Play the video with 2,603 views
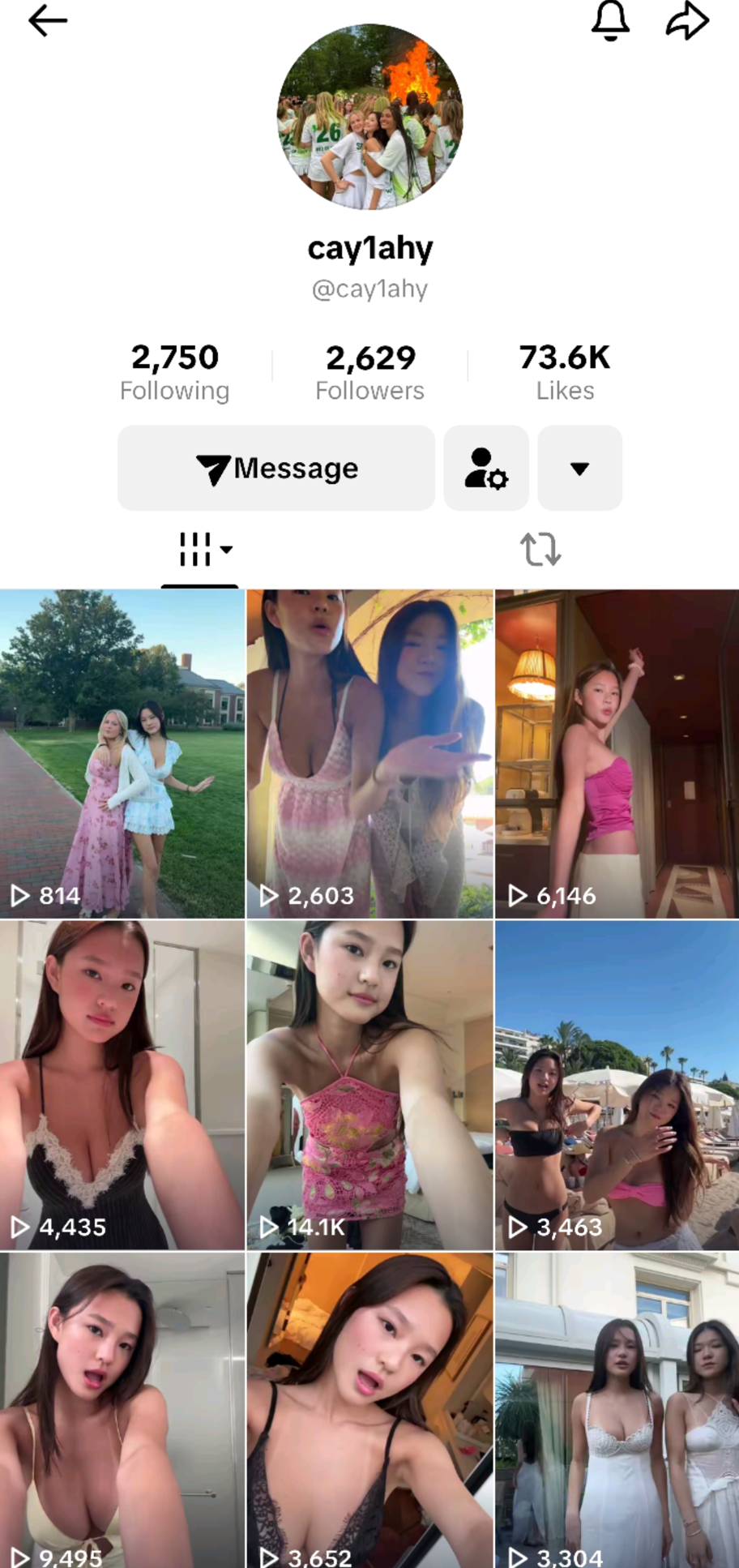Viewport: 739px width, 1568px height. 369,754
